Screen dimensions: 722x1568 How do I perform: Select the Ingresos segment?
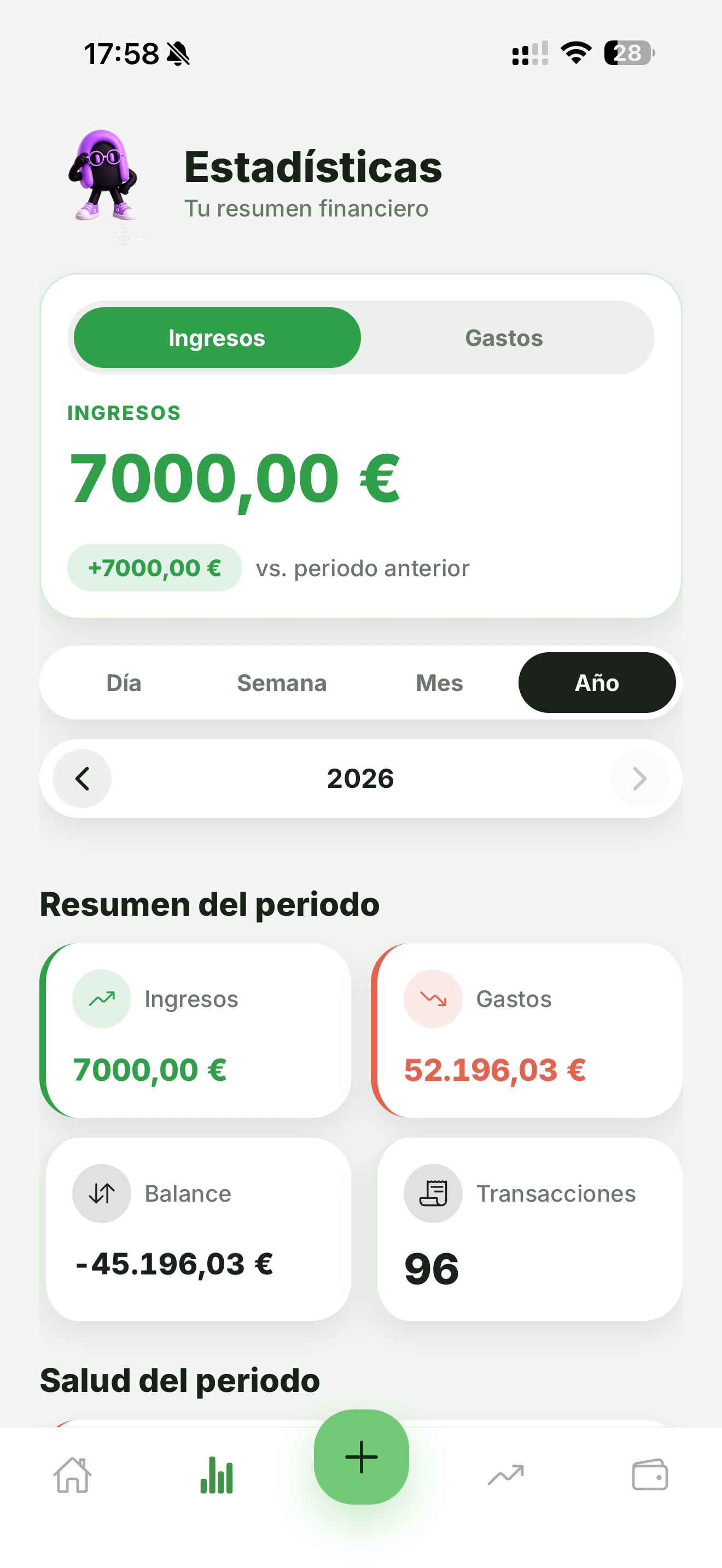[x=217, y=338]
